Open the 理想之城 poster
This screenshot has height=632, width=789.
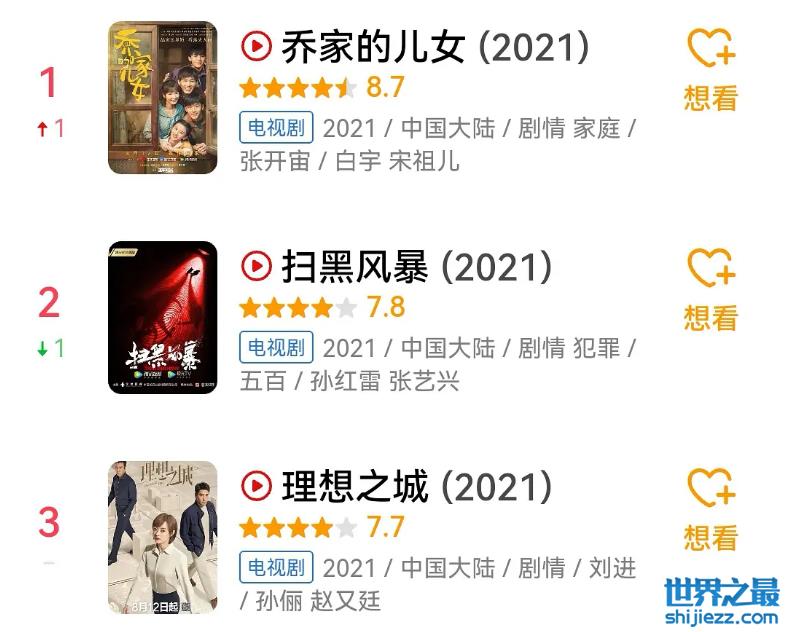tap(162, 537)
